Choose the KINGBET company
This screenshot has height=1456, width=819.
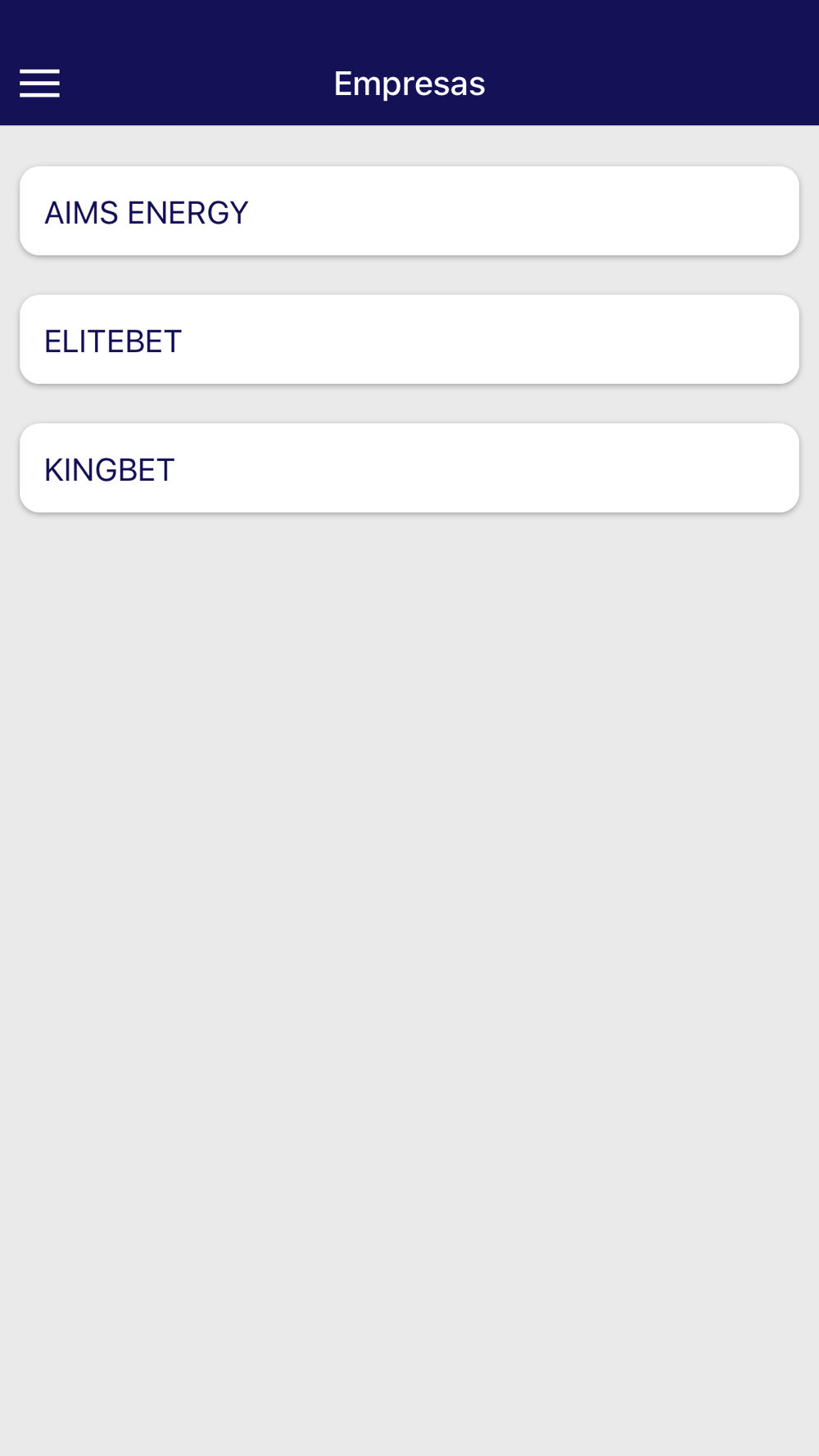coord(409,468)
